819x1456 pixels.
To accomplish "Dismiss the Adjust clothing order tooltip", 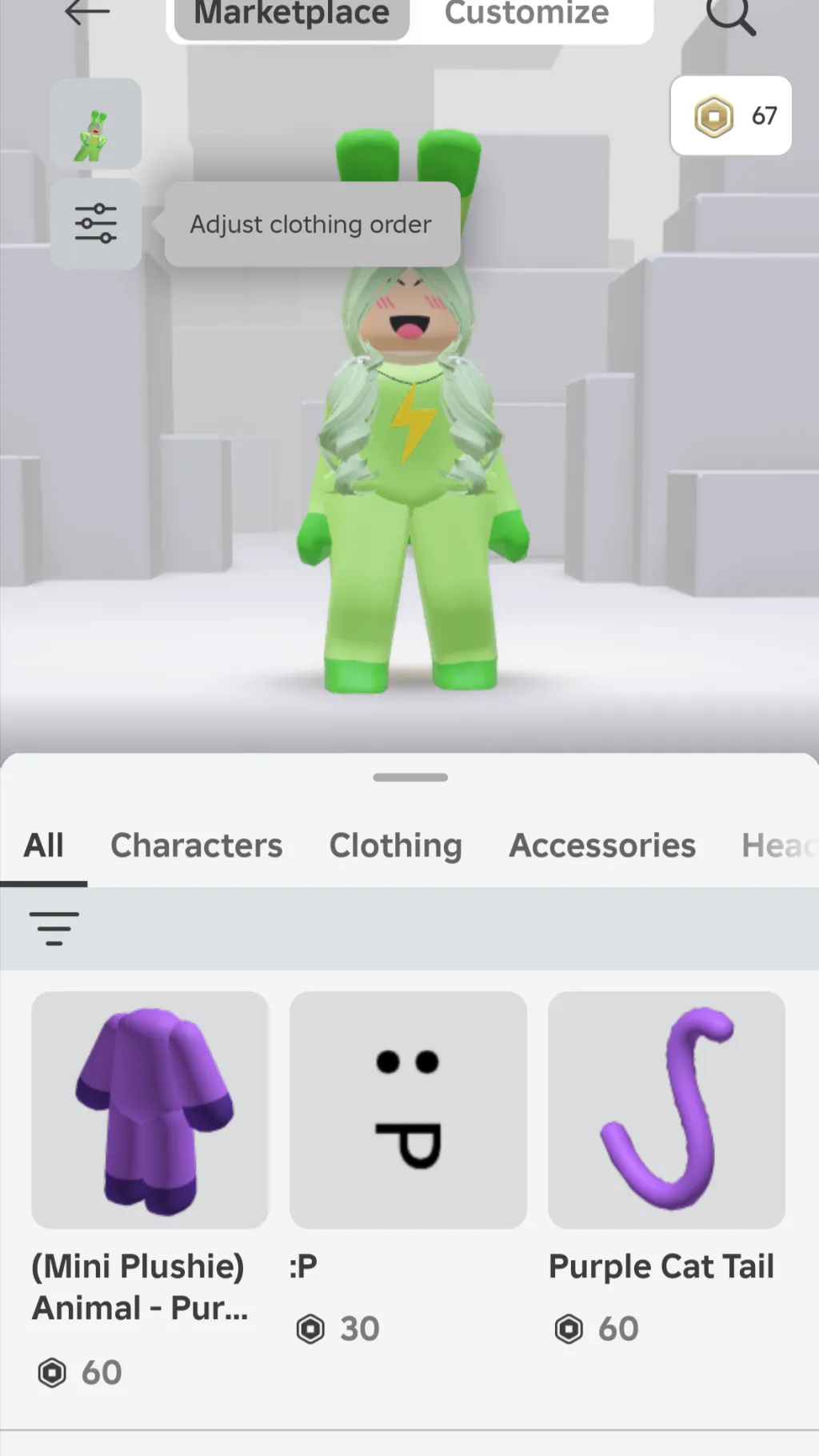I will [x=311, y=224].
